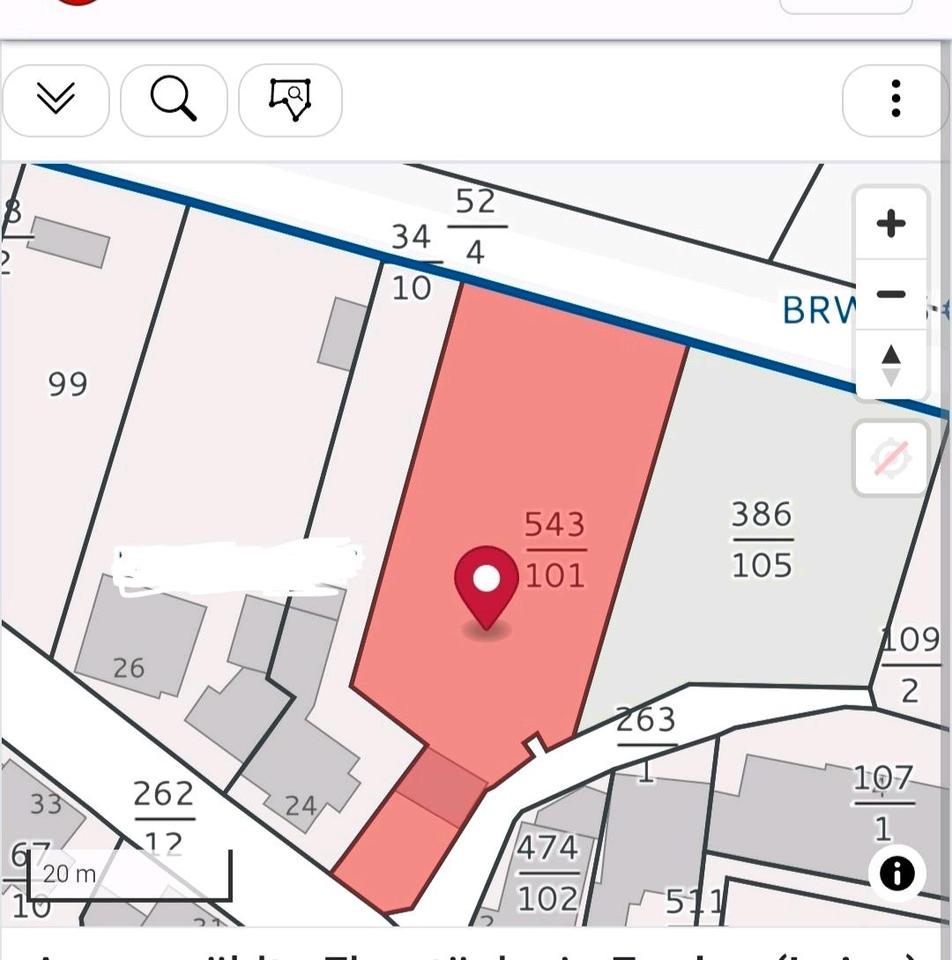Open the map info button
Viewport: 952px width, 960px height.
(896, 874)
